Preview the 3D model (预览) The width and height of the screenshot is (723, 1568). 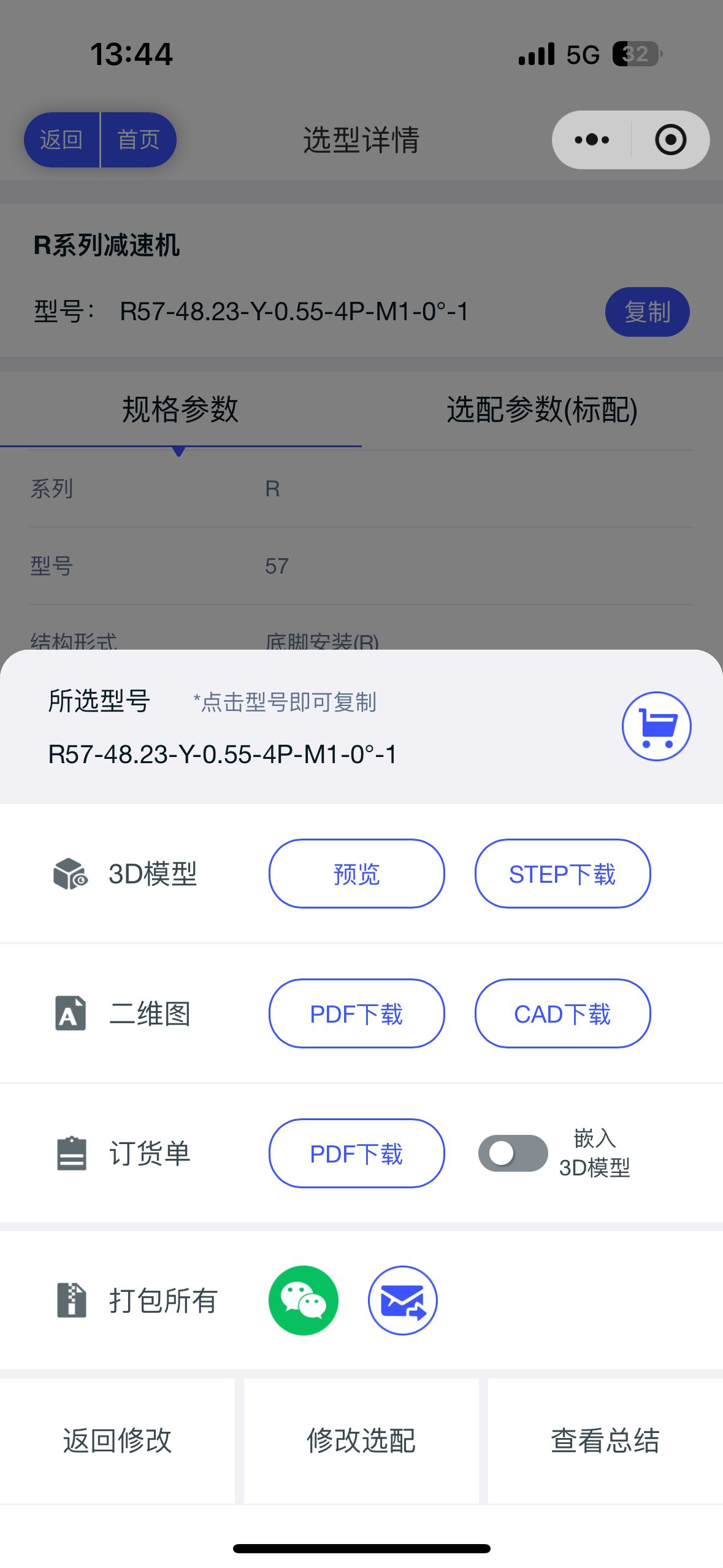point(356,874)
